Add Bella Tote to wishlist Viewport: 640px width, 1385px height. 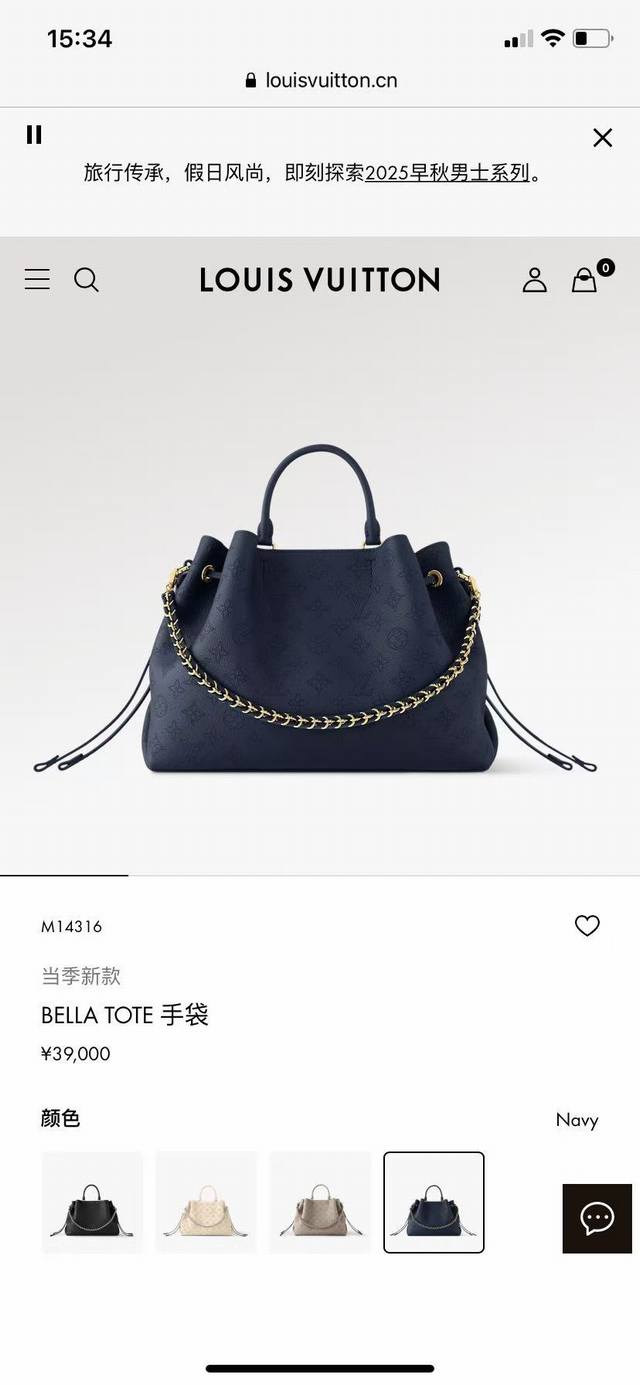coord(587,926)
